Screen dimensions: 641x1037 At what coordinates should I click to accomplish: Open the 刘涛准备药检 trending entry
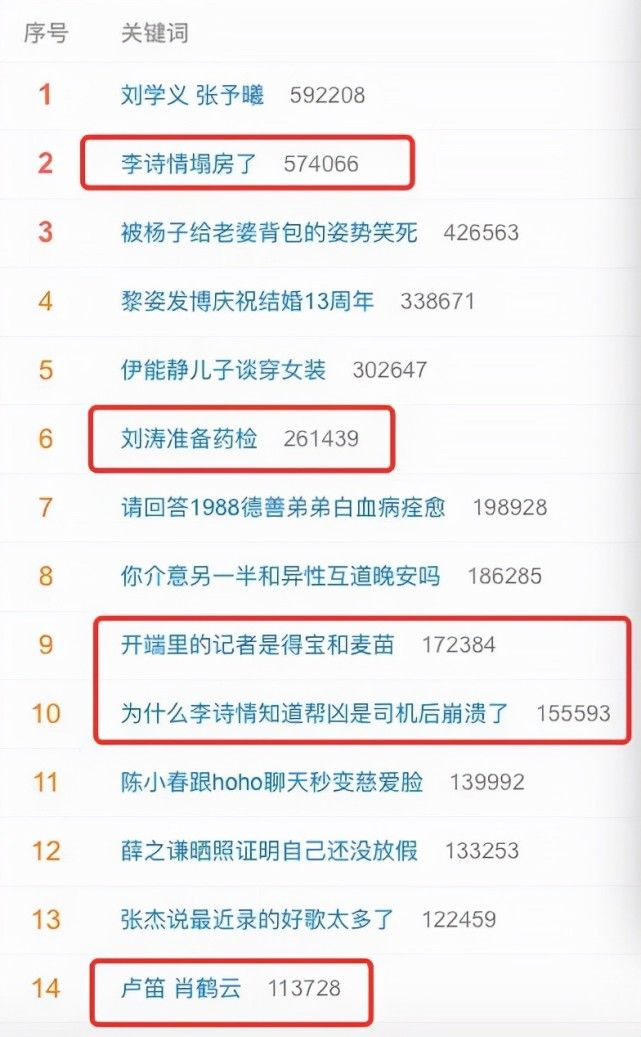[189, 438]
